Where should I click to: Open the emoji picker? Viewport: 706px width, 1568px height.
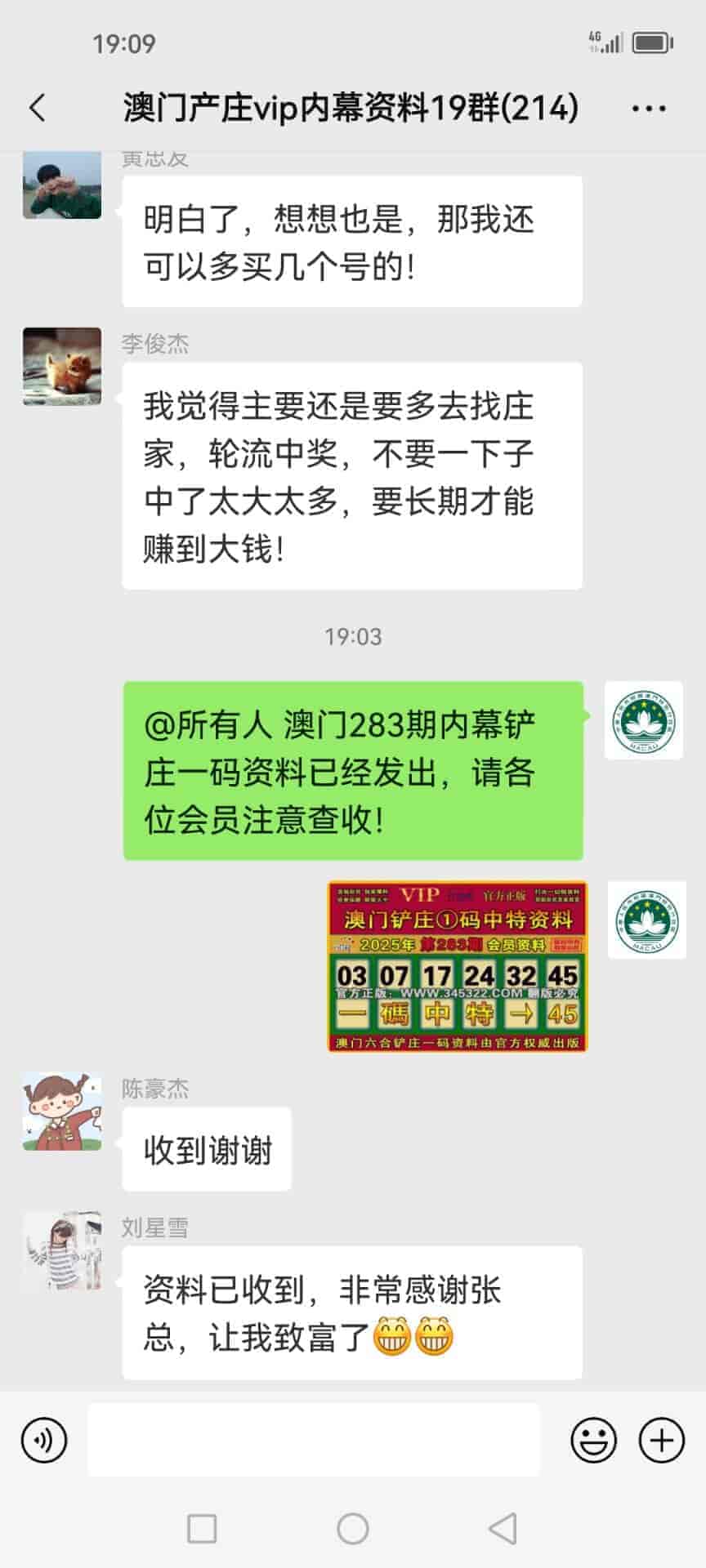pos(593,1440)
